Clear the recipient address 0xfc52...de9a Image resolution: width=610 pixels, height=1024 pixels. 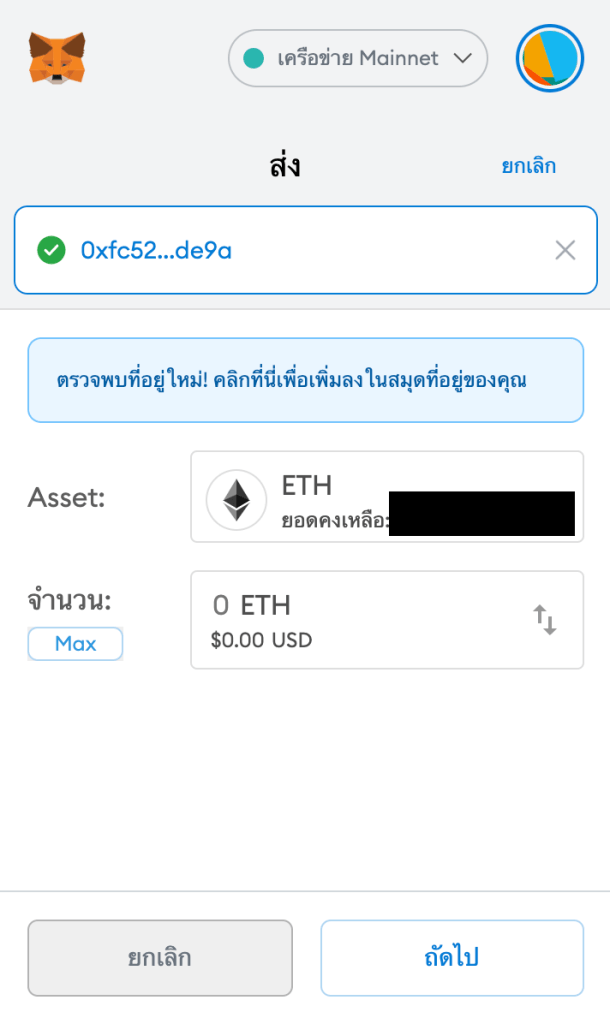pyautogui.click(x=565, y=250)
